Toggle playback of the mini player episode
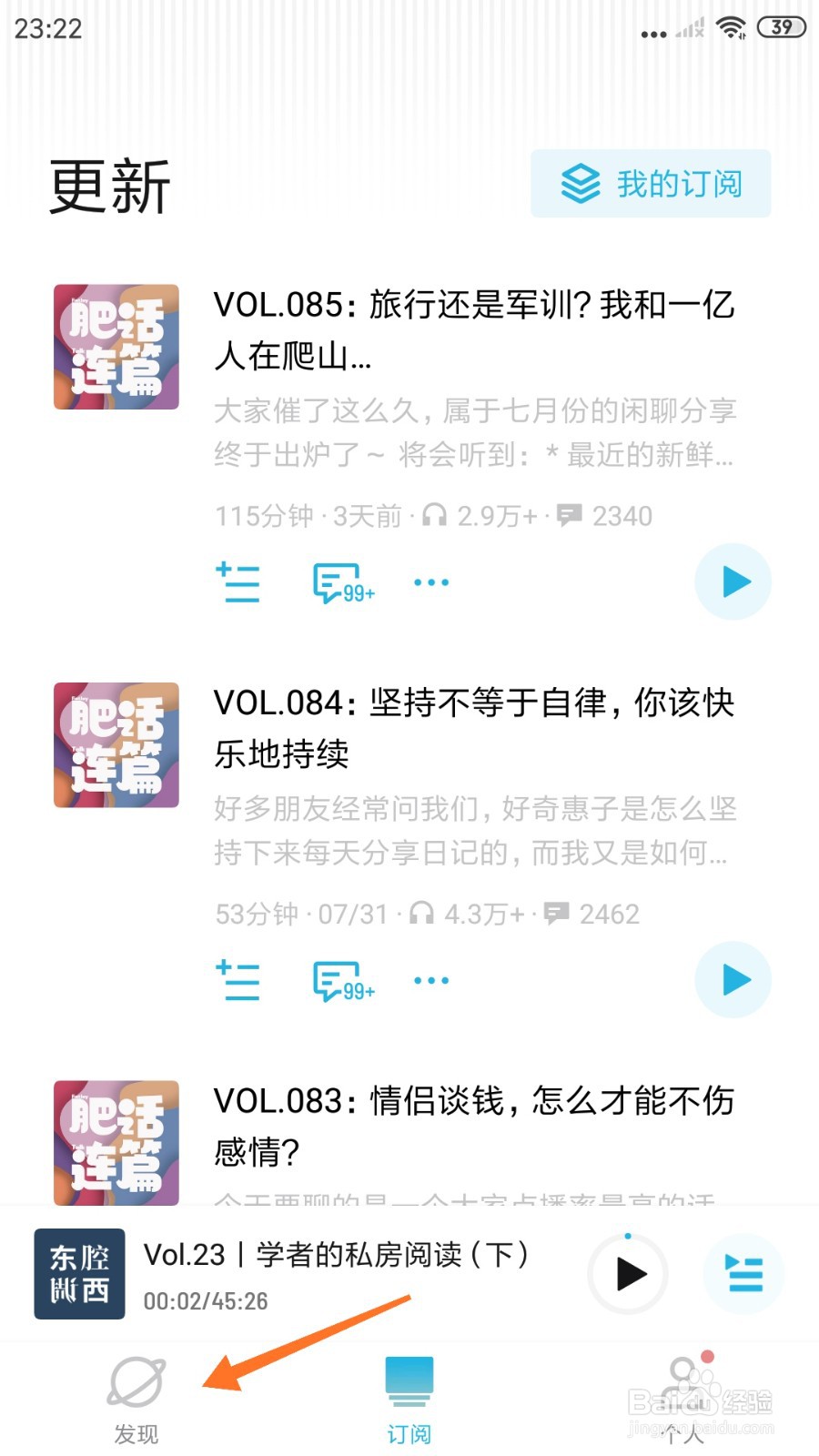The image size is (819, 1456). [627, 1275]
